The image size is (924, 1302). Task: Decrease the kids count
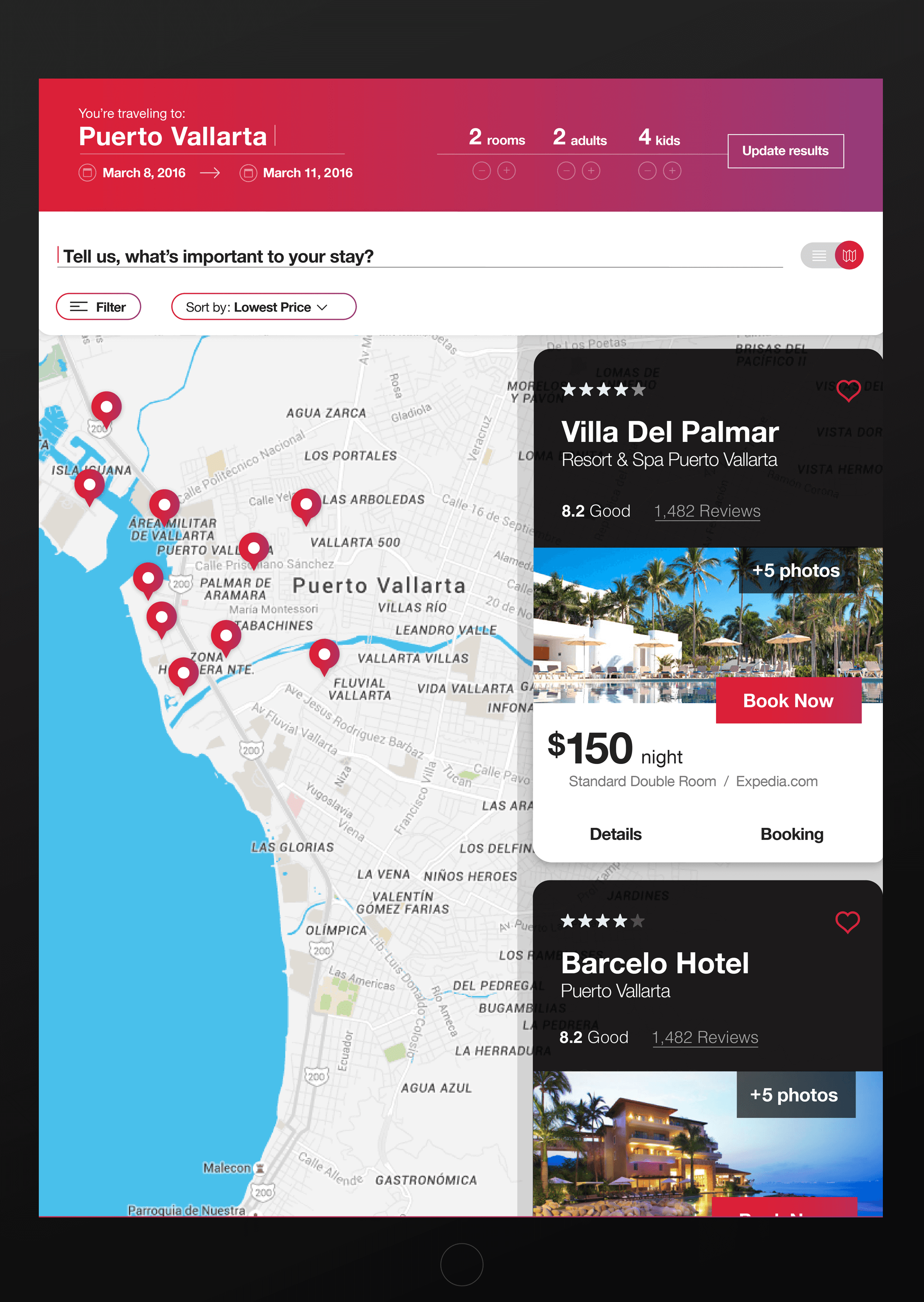[x=647, y=171]
